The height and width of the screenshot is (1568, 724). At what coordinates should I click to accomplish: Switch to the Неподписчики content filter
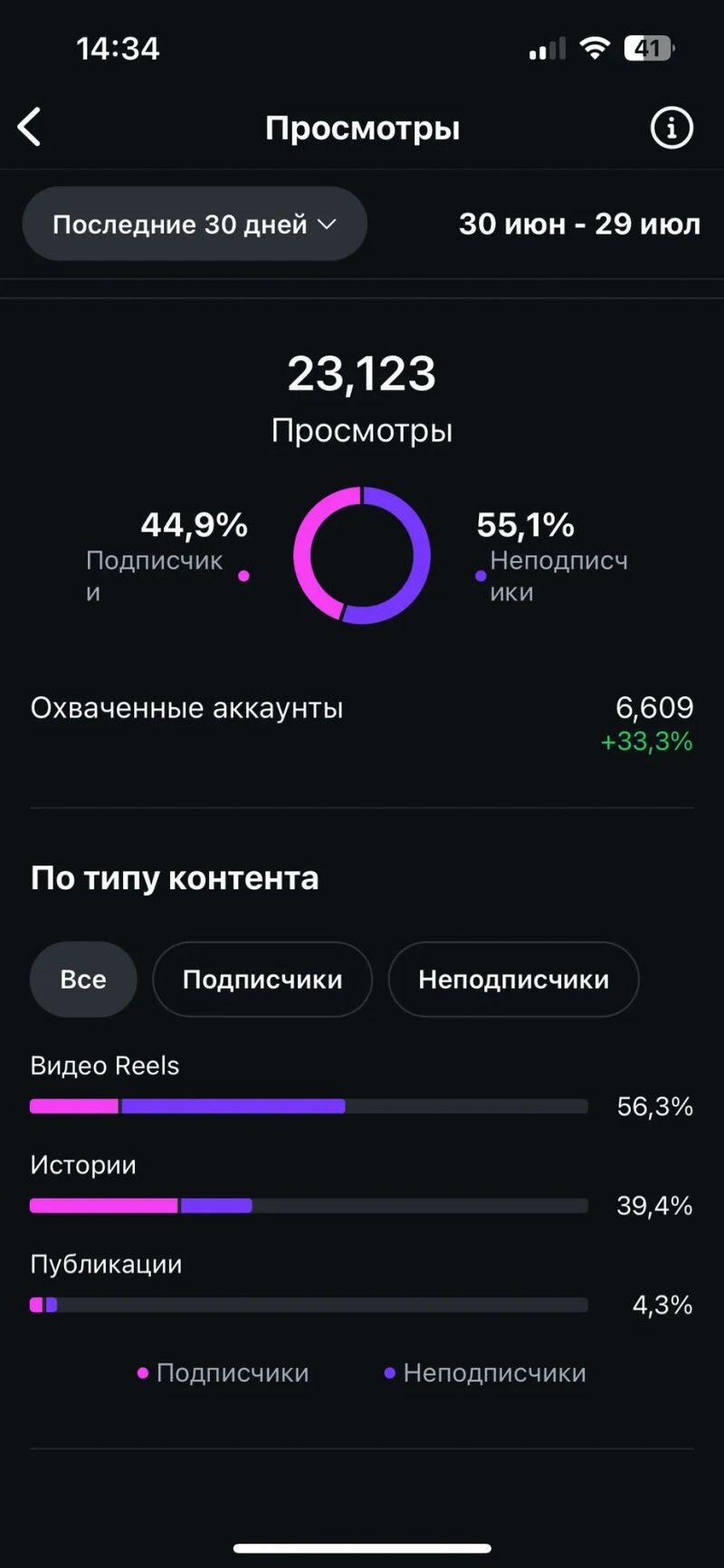513,980
